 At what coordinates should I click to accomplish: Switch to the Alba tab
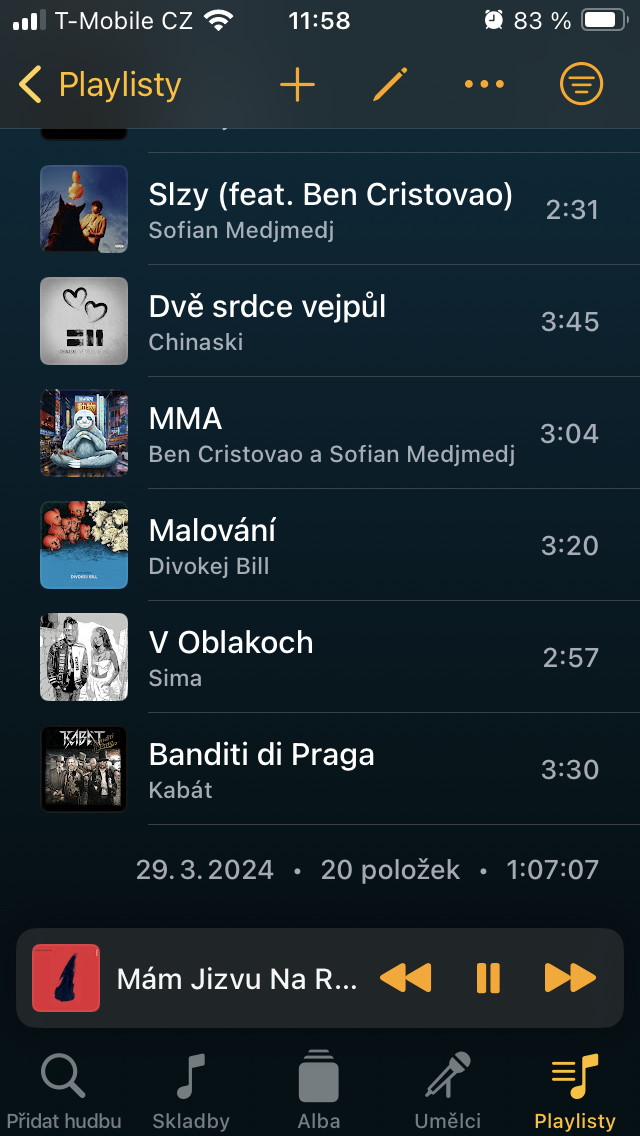[319, 1090]
